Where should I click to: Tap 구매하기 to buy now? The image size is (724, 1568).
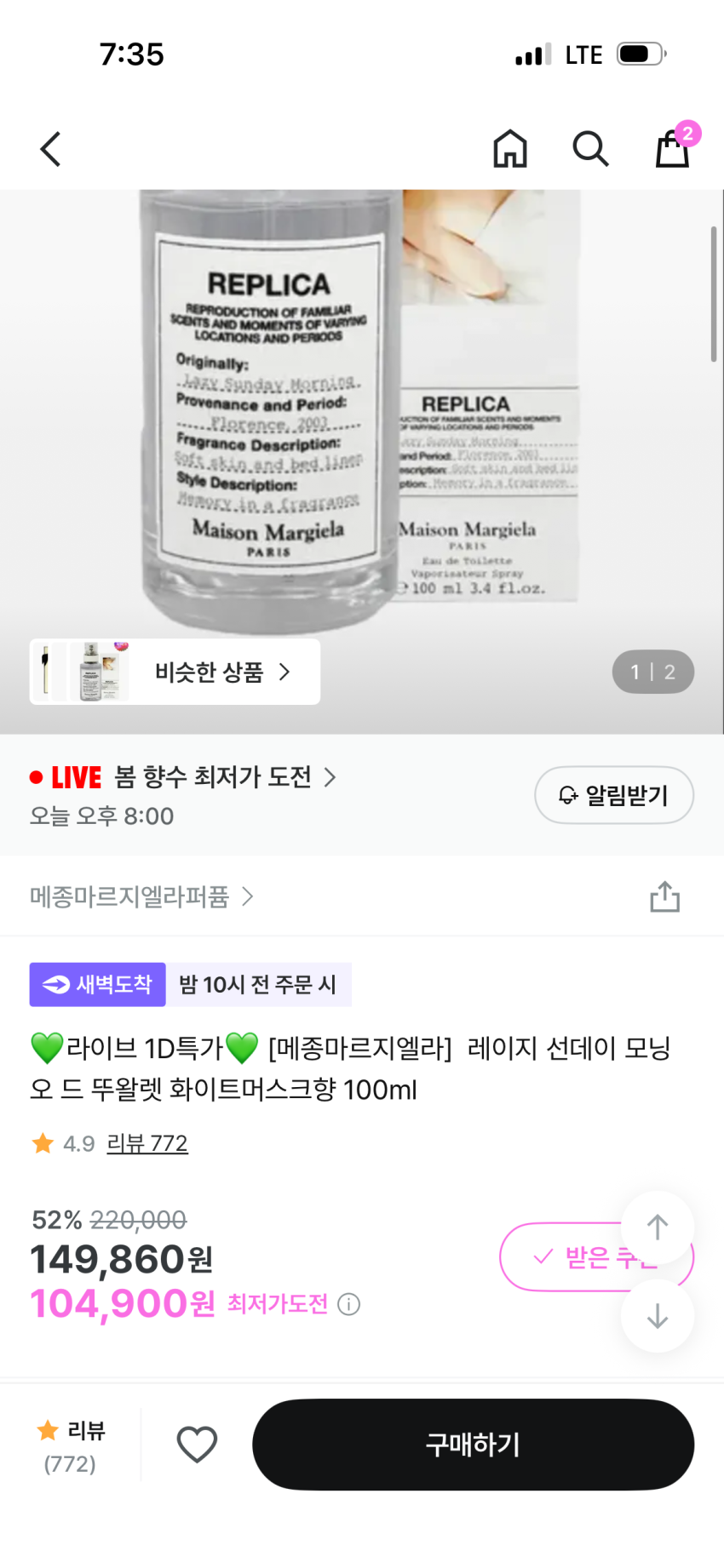point(473,1445)
